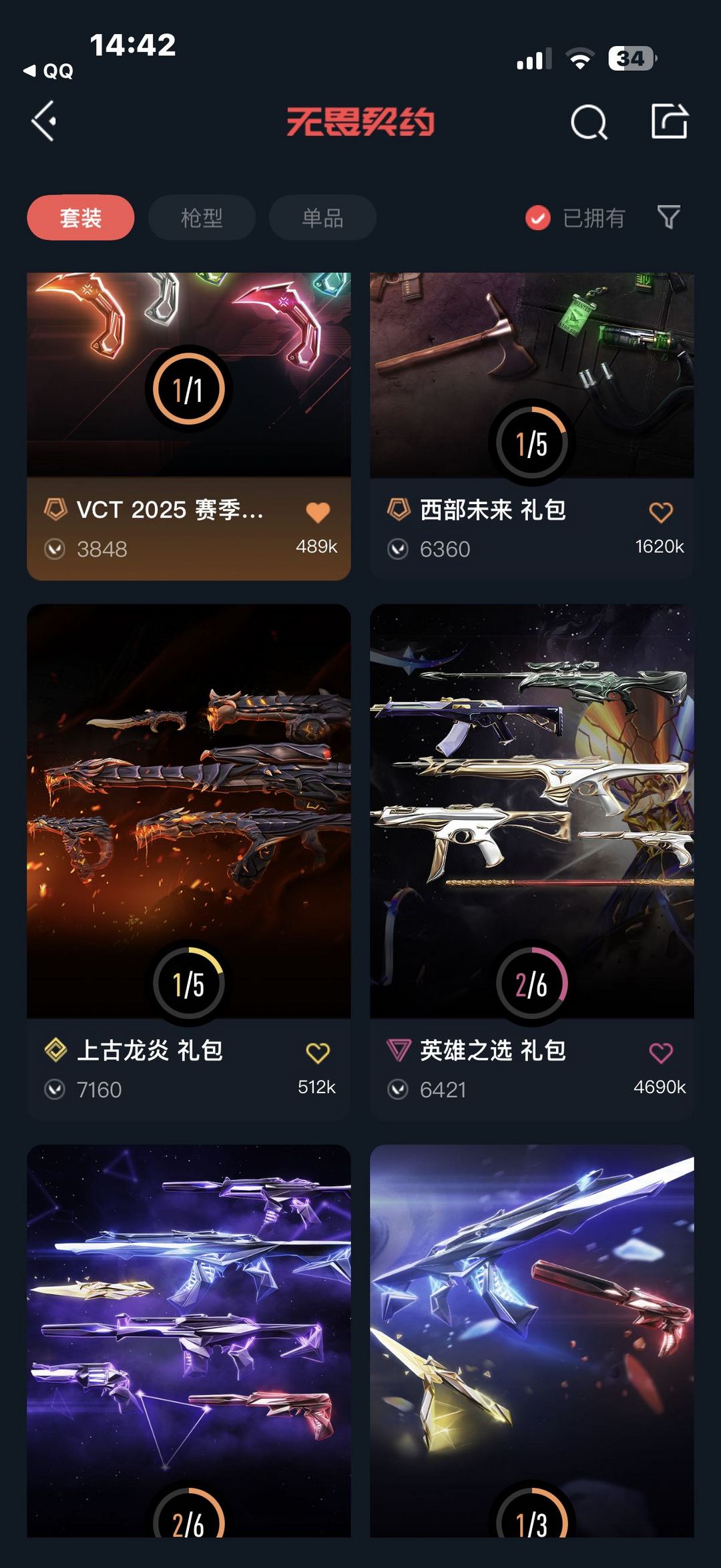
Task: Unlike the VCT 2025 赛季 bundle
Action: (x=318, y=512)
